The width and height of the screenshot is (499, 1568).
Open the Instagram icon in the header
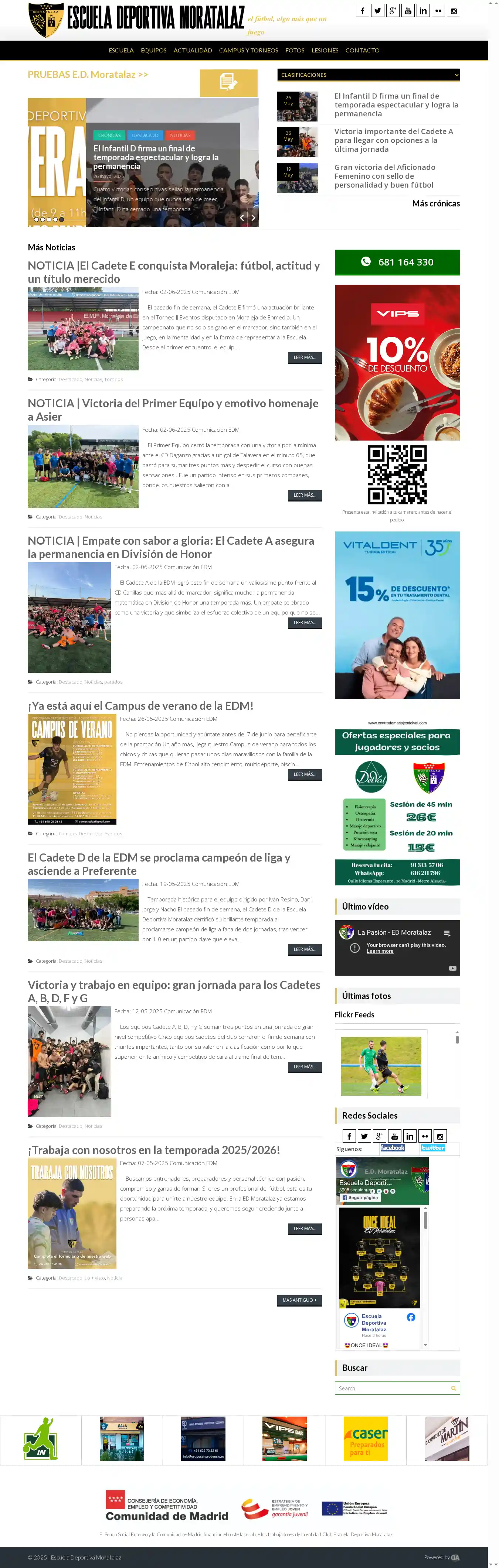pyautogui.click(x=453, y=10)
